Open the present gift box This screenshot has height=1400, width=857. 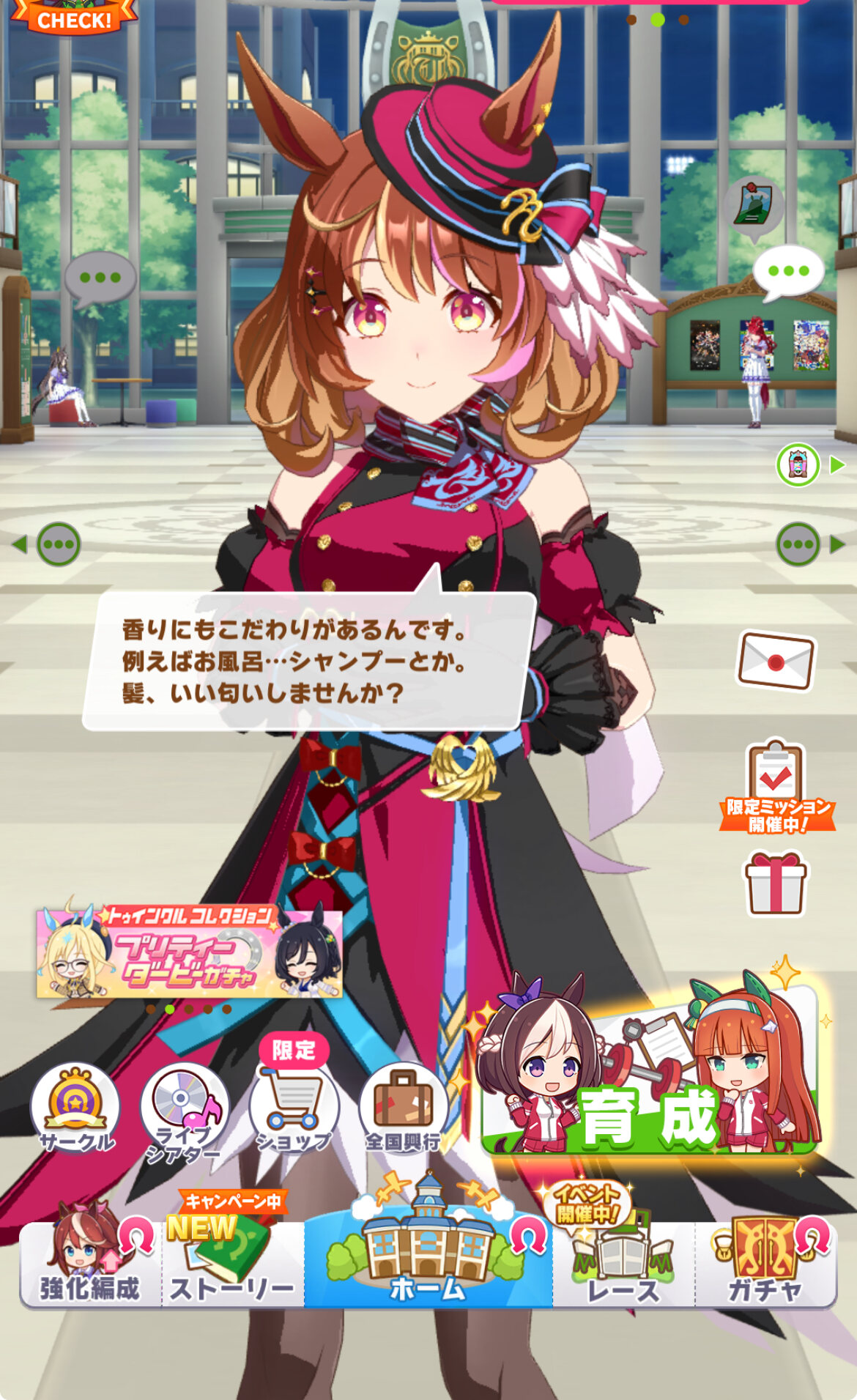coord(775,884)
